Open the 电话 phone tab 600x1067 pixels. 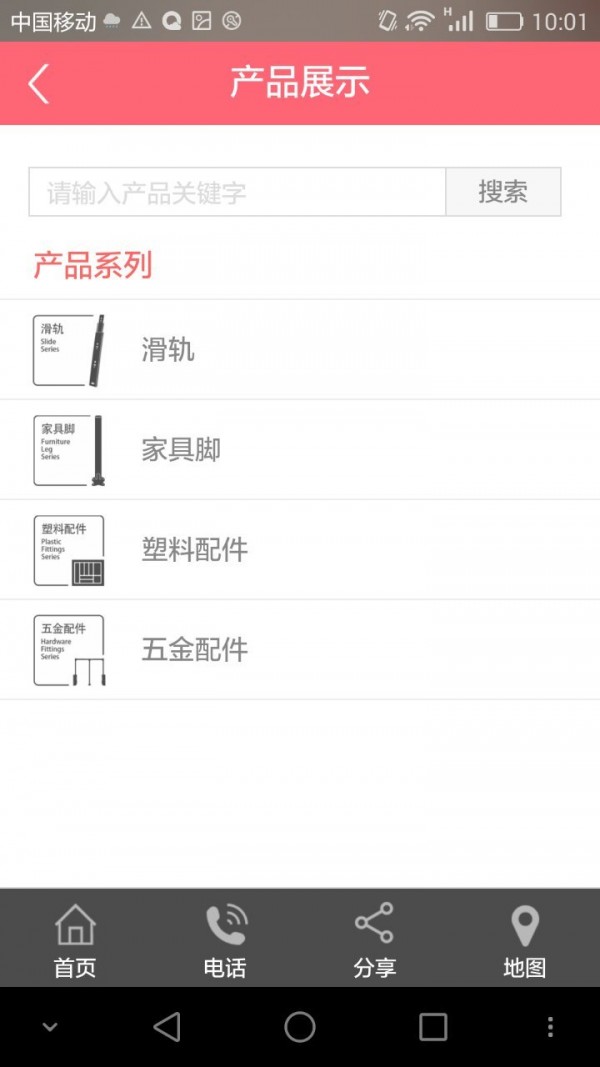pyautogui.click(x=225, y=940)
